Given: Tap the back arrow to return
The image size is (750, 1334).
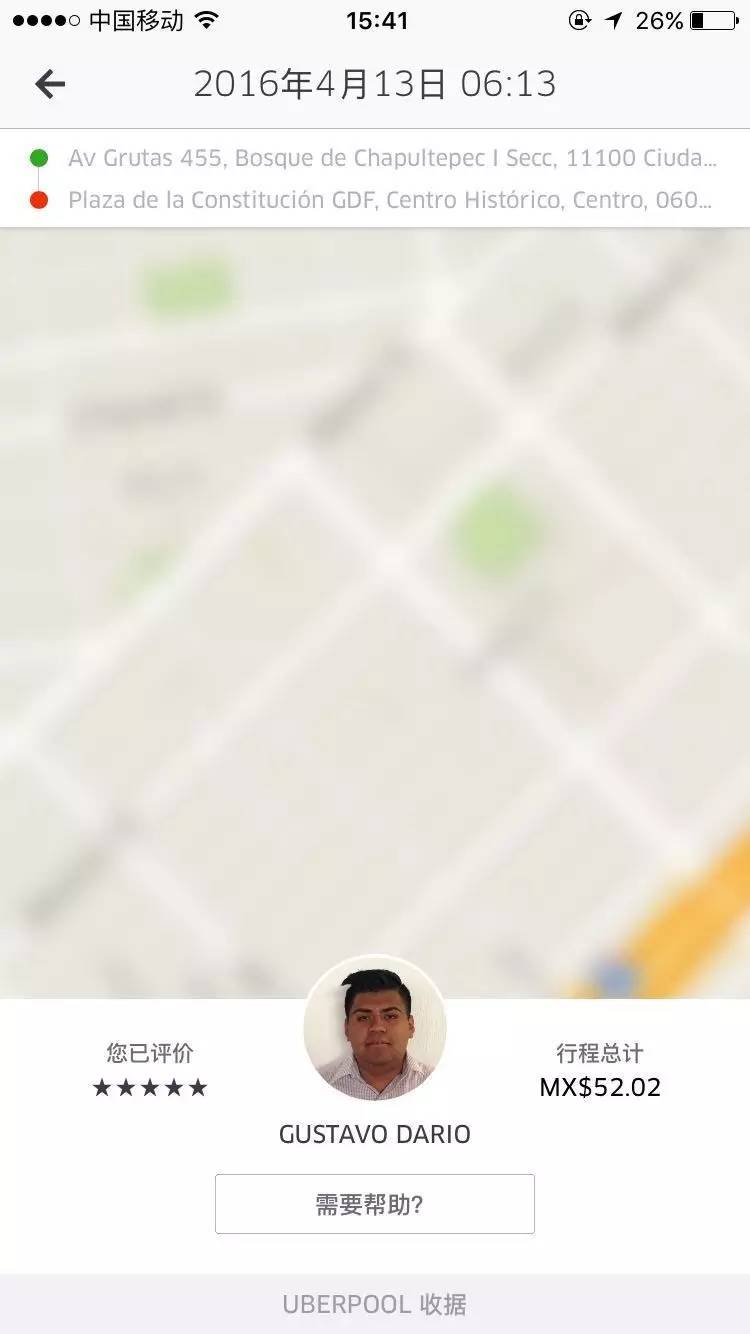Looking at the screenshot, I should coord(48,84).
